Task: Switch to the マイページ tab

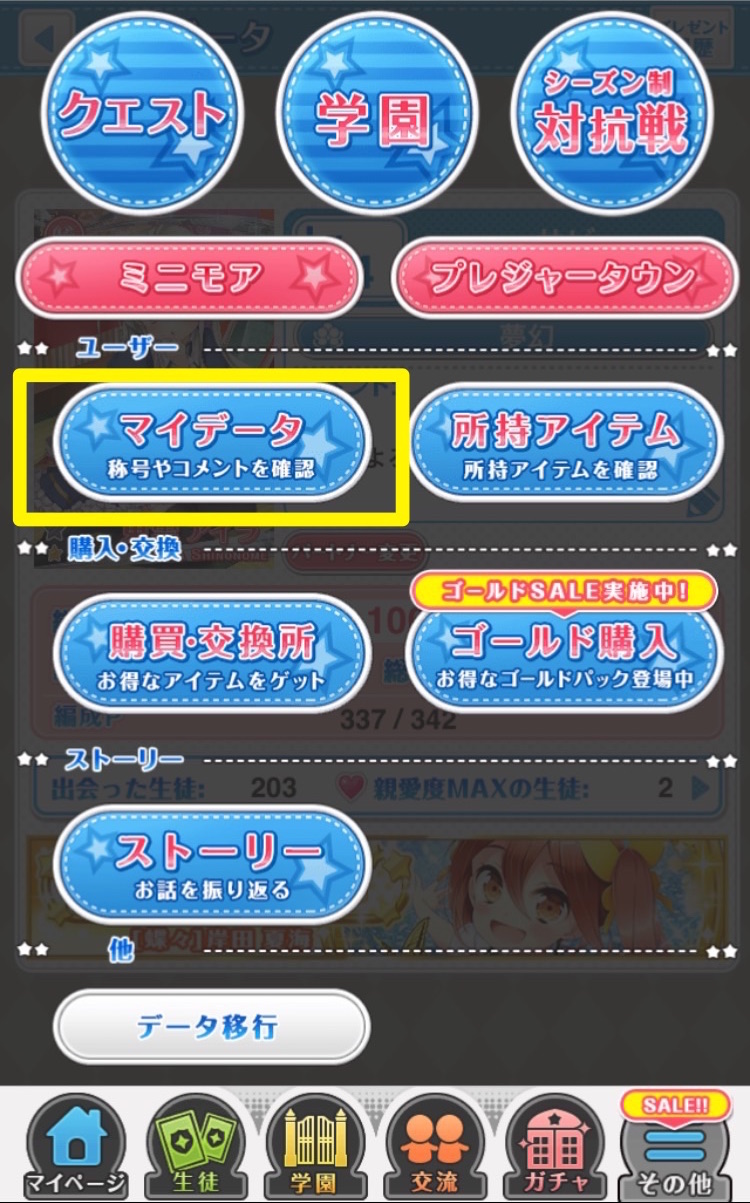Action: (77, 1148)
